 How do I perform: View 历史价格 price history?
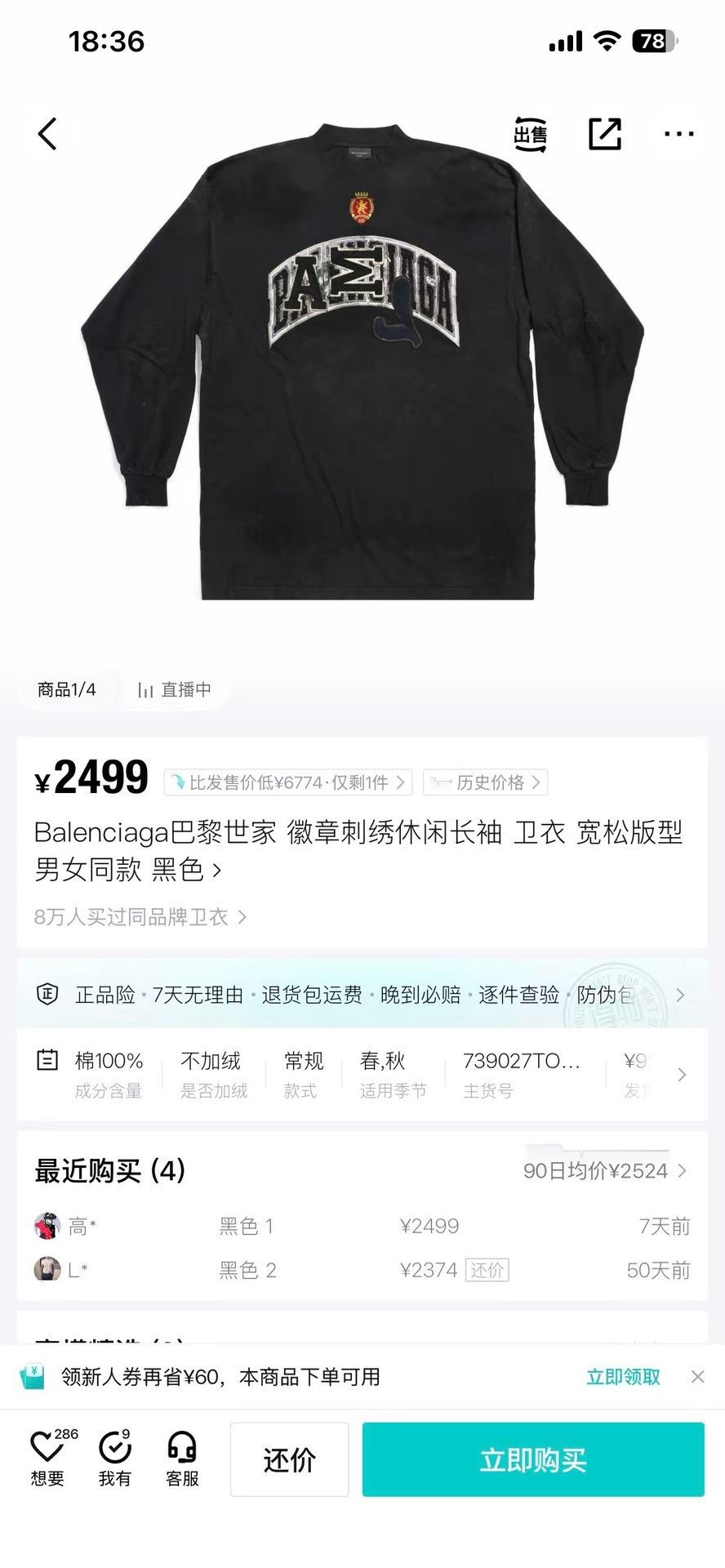[x=485, y=782]
